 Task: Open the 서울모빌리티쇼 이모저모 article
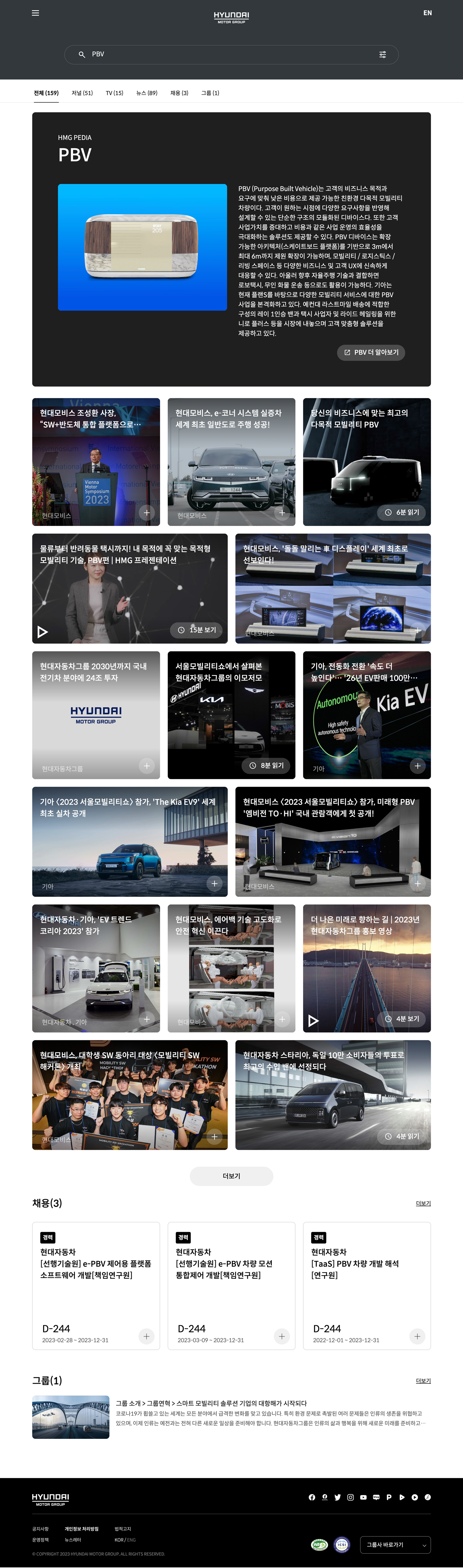pos(231,715)
